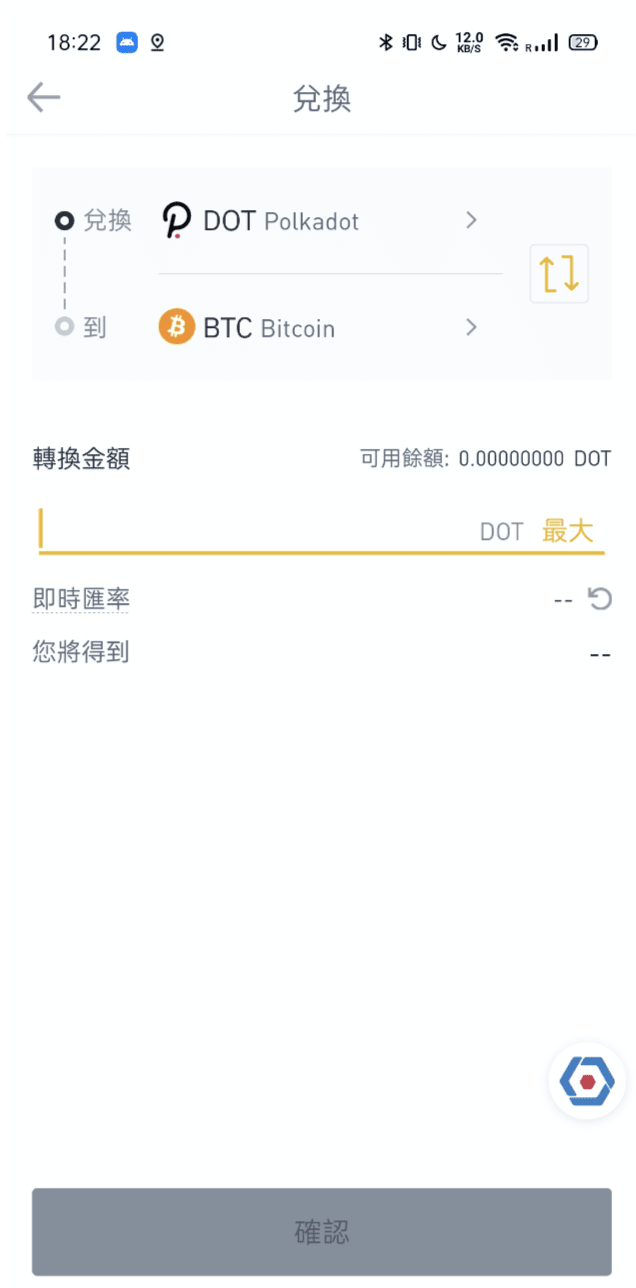Image resolution: width=636 pixels, height=1288 pixels.
Task: Open the floating blue hexagon widget
Action: [x=586, y=1081]
